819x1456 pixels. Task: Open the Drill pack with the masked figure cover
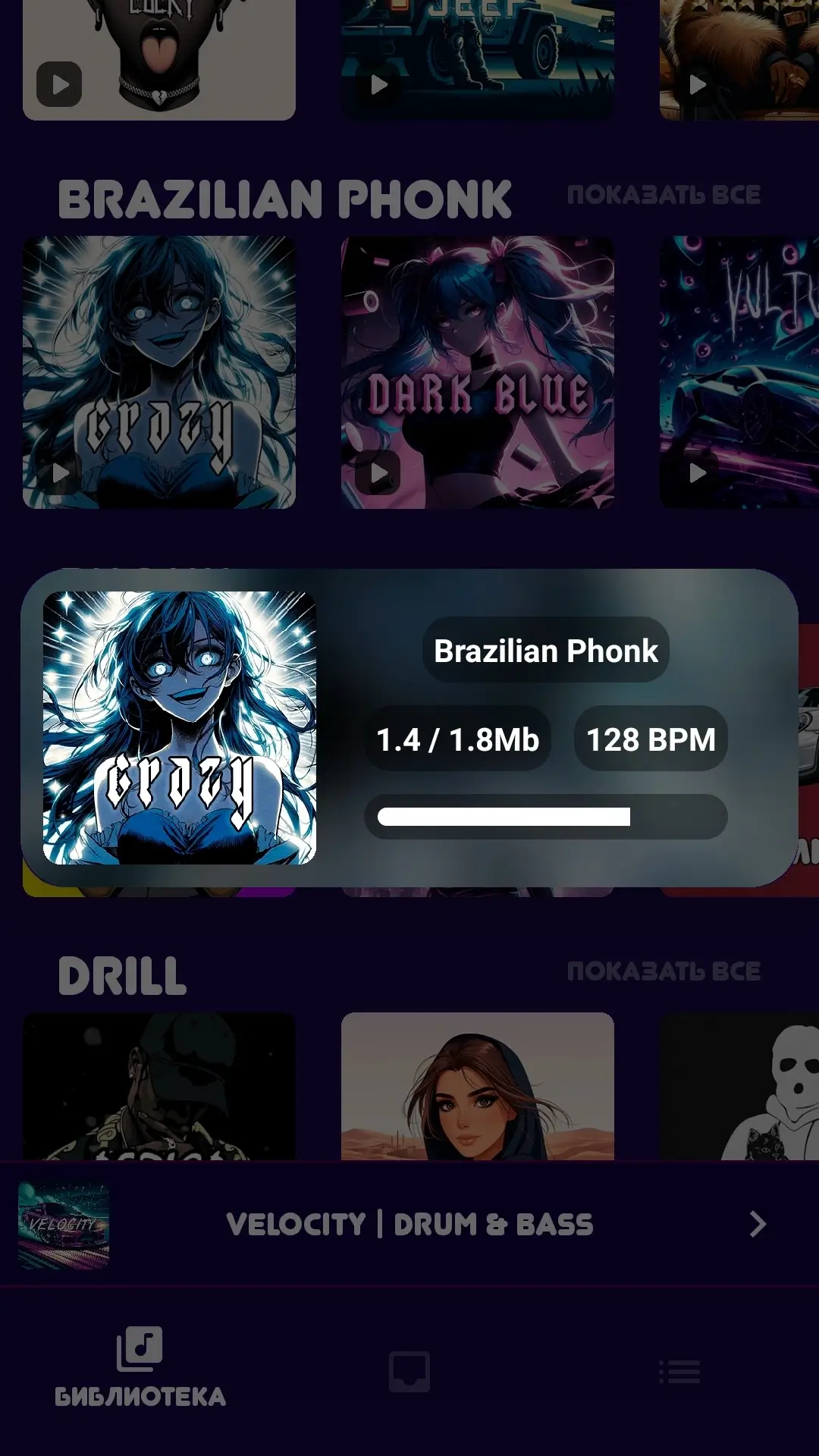click(739, 1086)
